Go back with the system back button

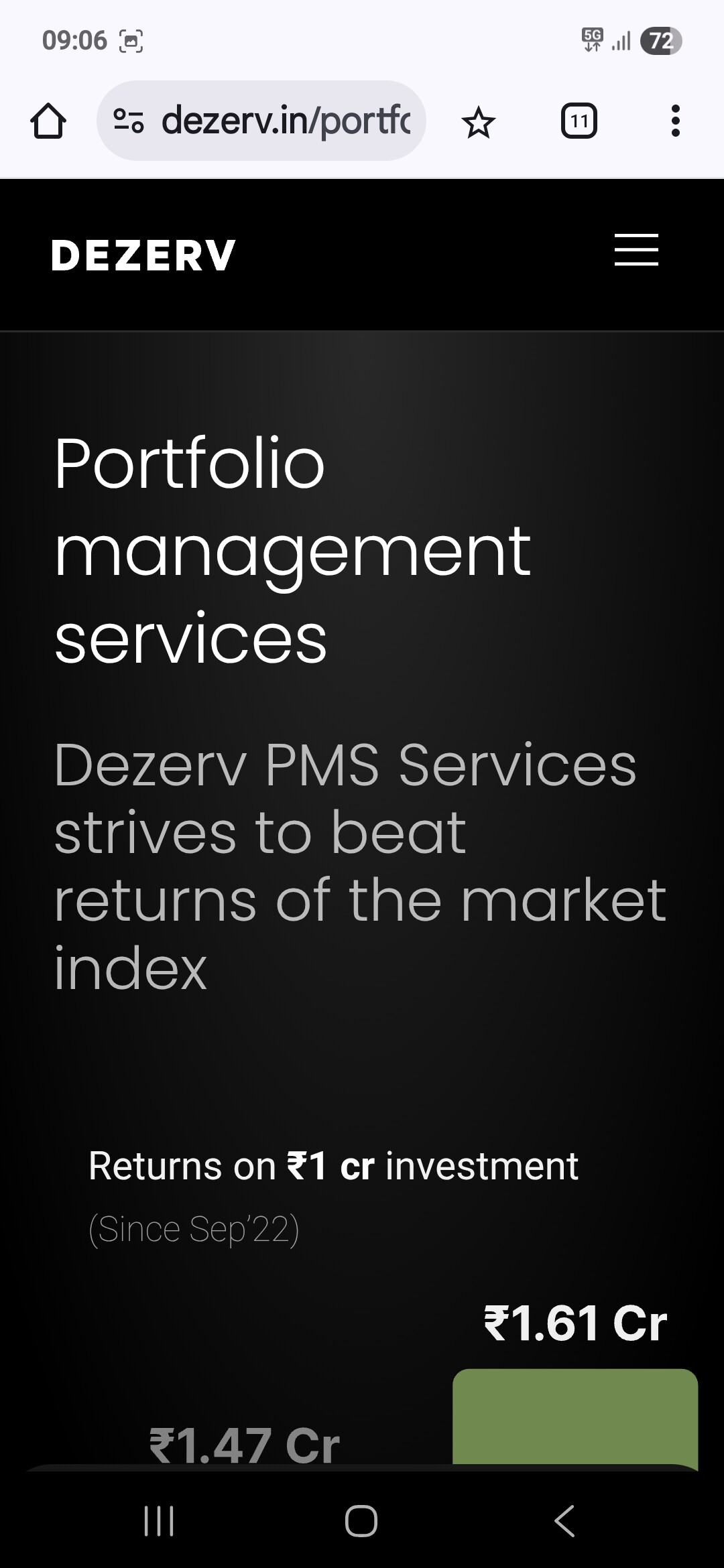[564, 1520]
